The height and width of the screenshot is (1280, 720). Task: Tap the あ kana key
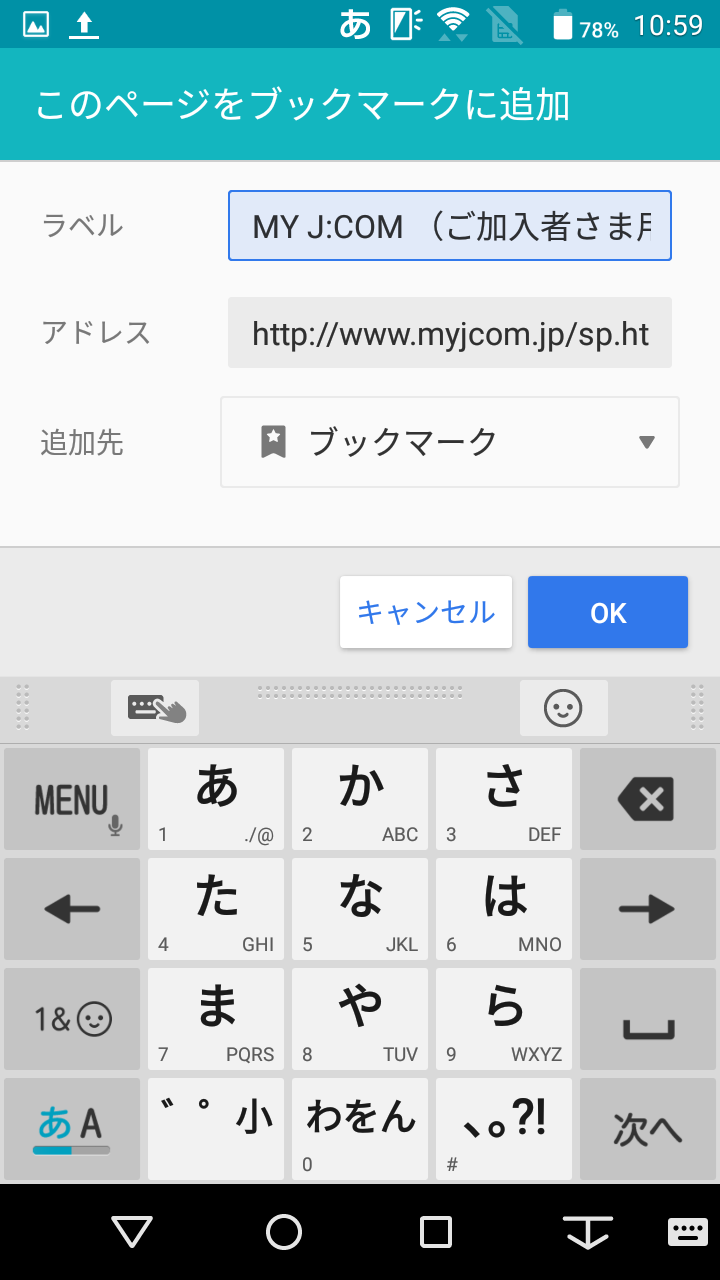tap(216, 799)
